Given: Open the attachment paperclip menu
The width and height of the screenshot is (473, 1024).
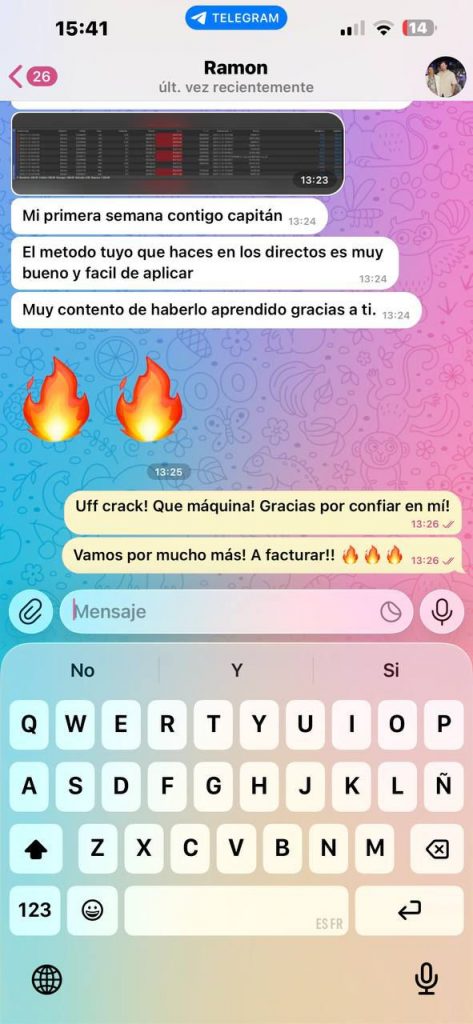Looking at the screenshot, I should tap(31, 612).
